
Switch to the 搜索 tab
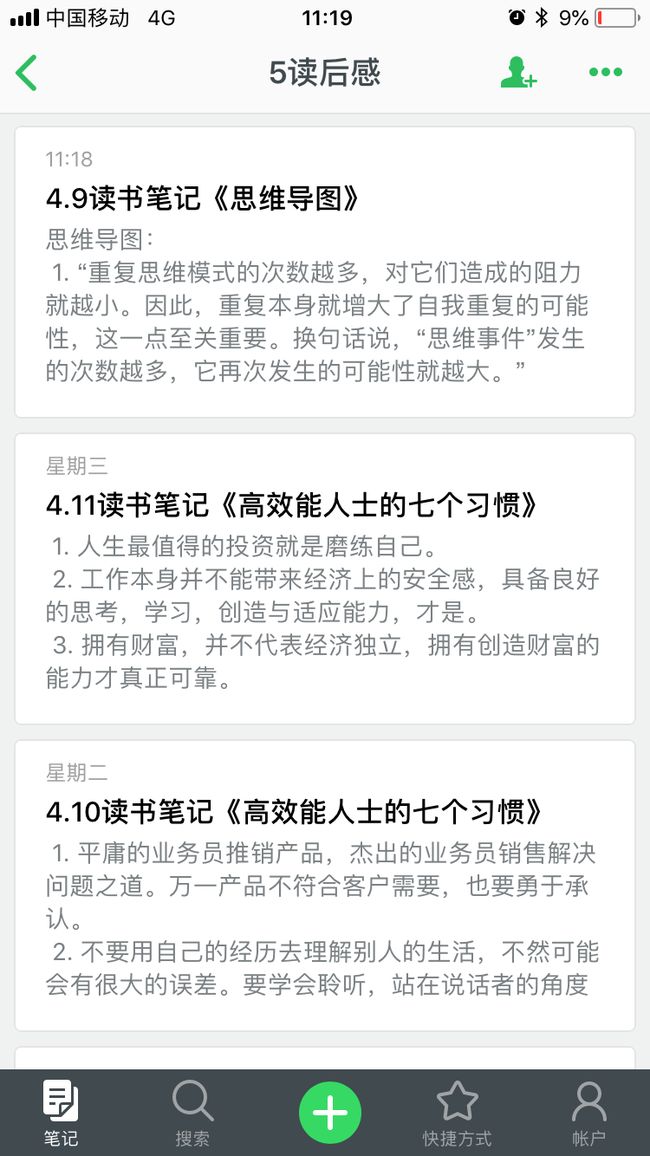tap(192, 1113)
